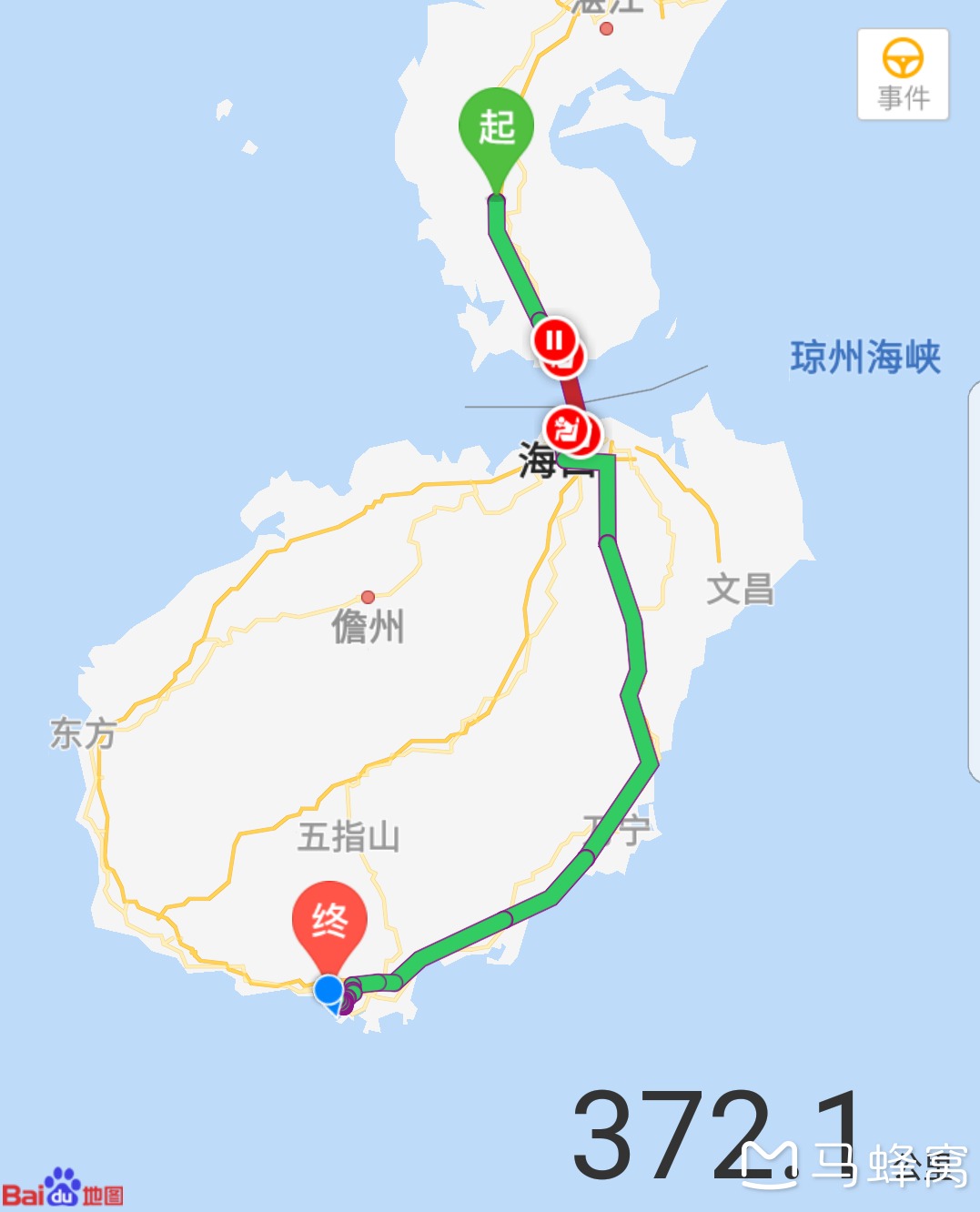Select the red pause event marker
This screenshot has height=1212, width=980.
(x=553, y=341)
